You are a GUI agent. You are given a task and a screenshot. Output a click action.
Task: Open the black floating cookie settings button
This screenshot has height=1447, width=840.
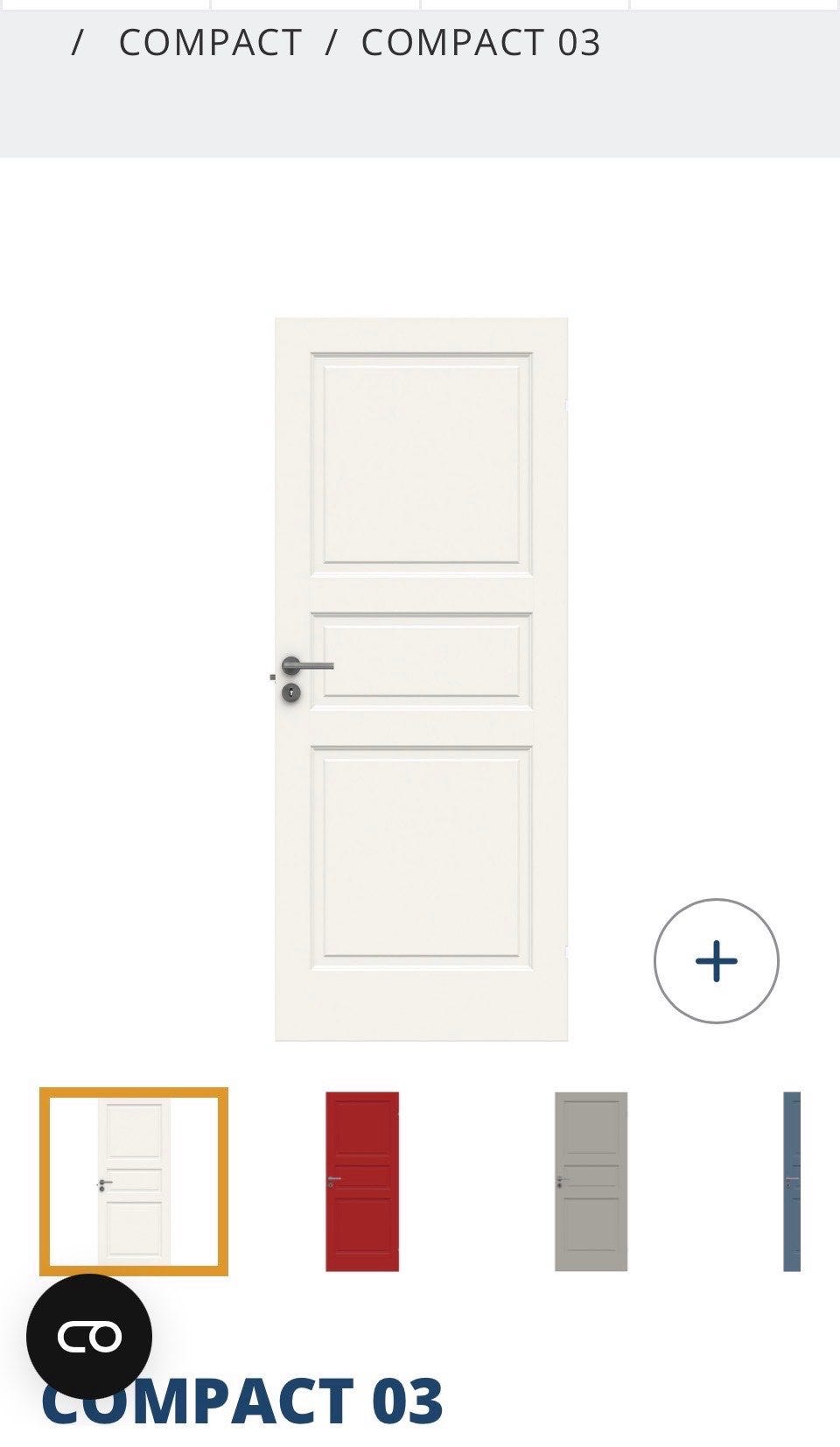pos(89,1337)
